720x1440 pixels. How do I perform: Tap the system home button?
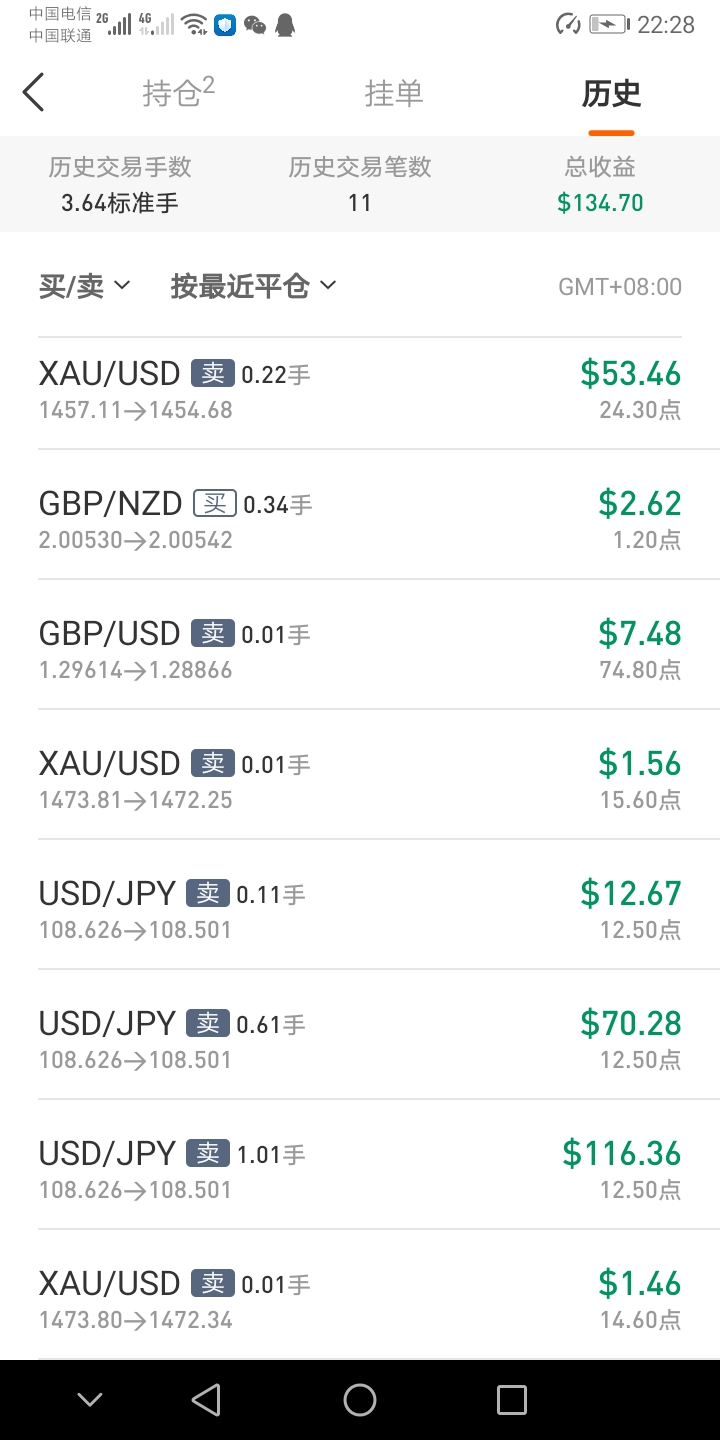click(360, 1400)
